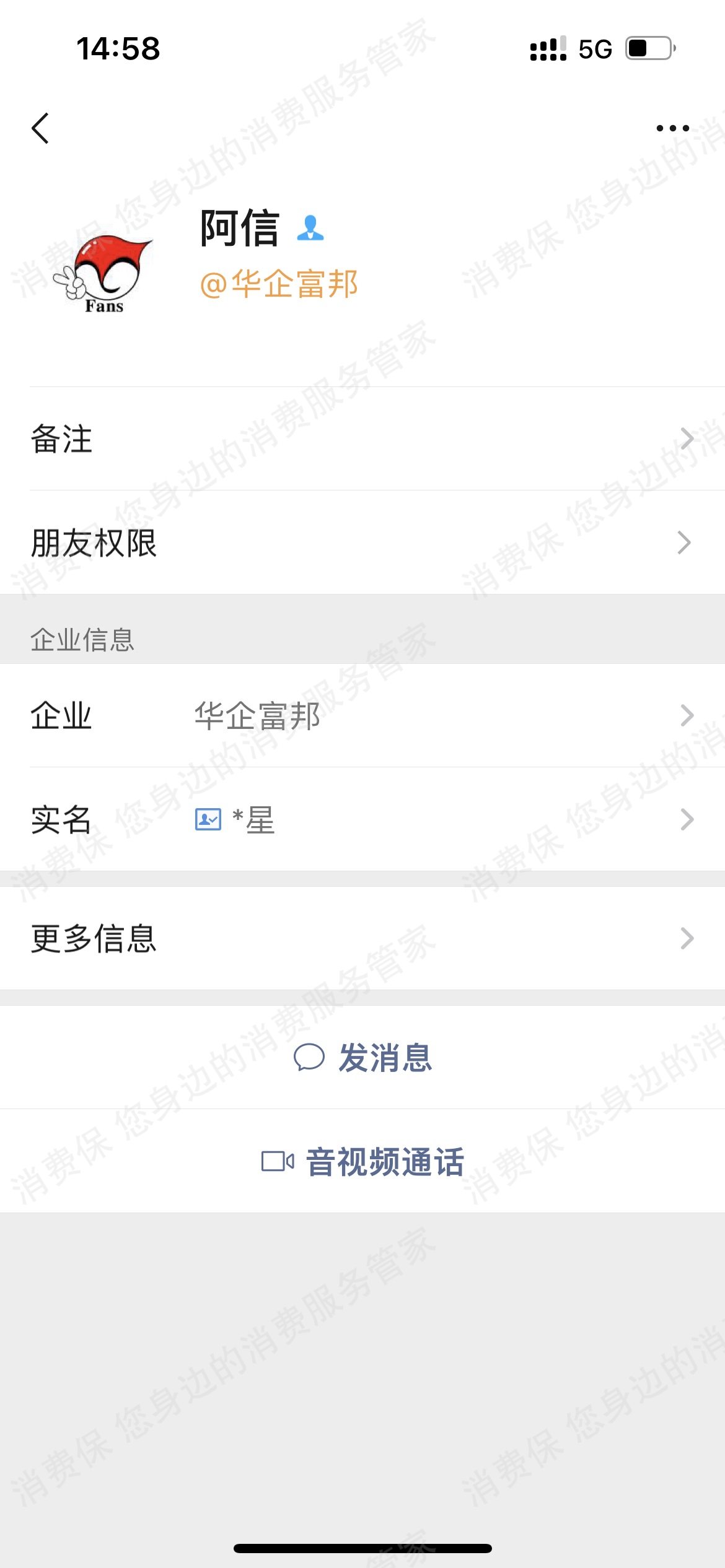This screenshot has width=725, height=1568.
Task: Open 更多信息 row
Action: [362, 938]
